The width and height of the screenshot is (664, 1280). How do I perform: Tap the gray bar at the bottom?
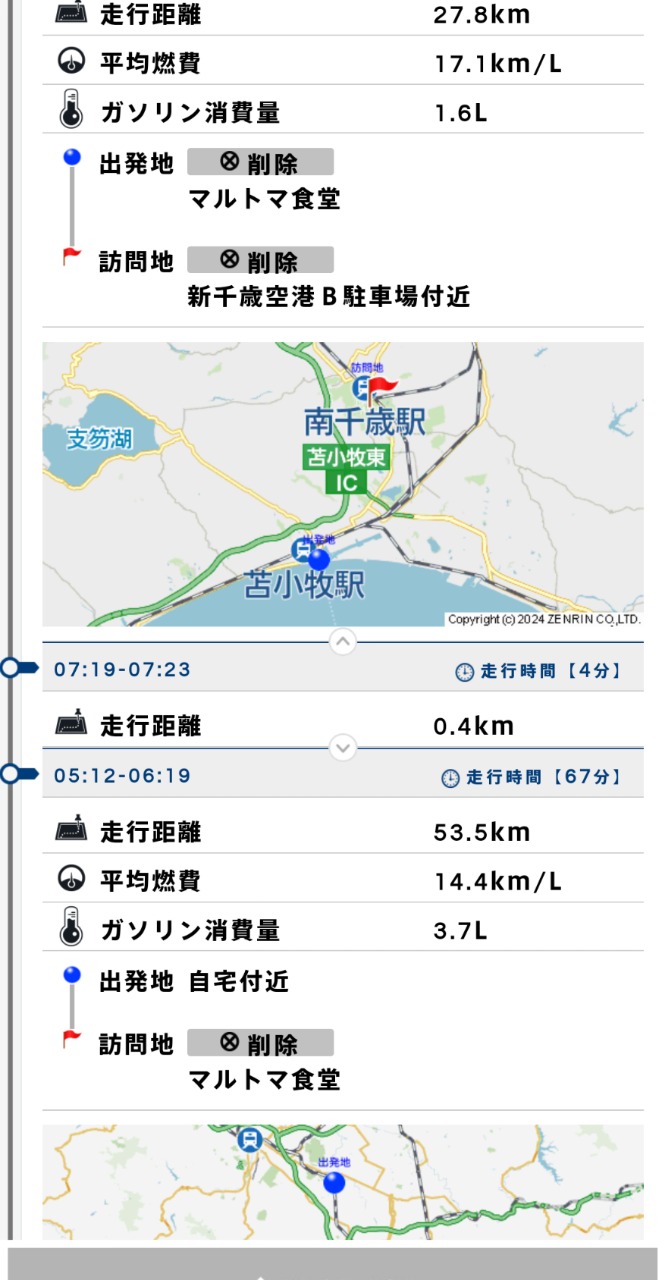[x=332, y=1263]
